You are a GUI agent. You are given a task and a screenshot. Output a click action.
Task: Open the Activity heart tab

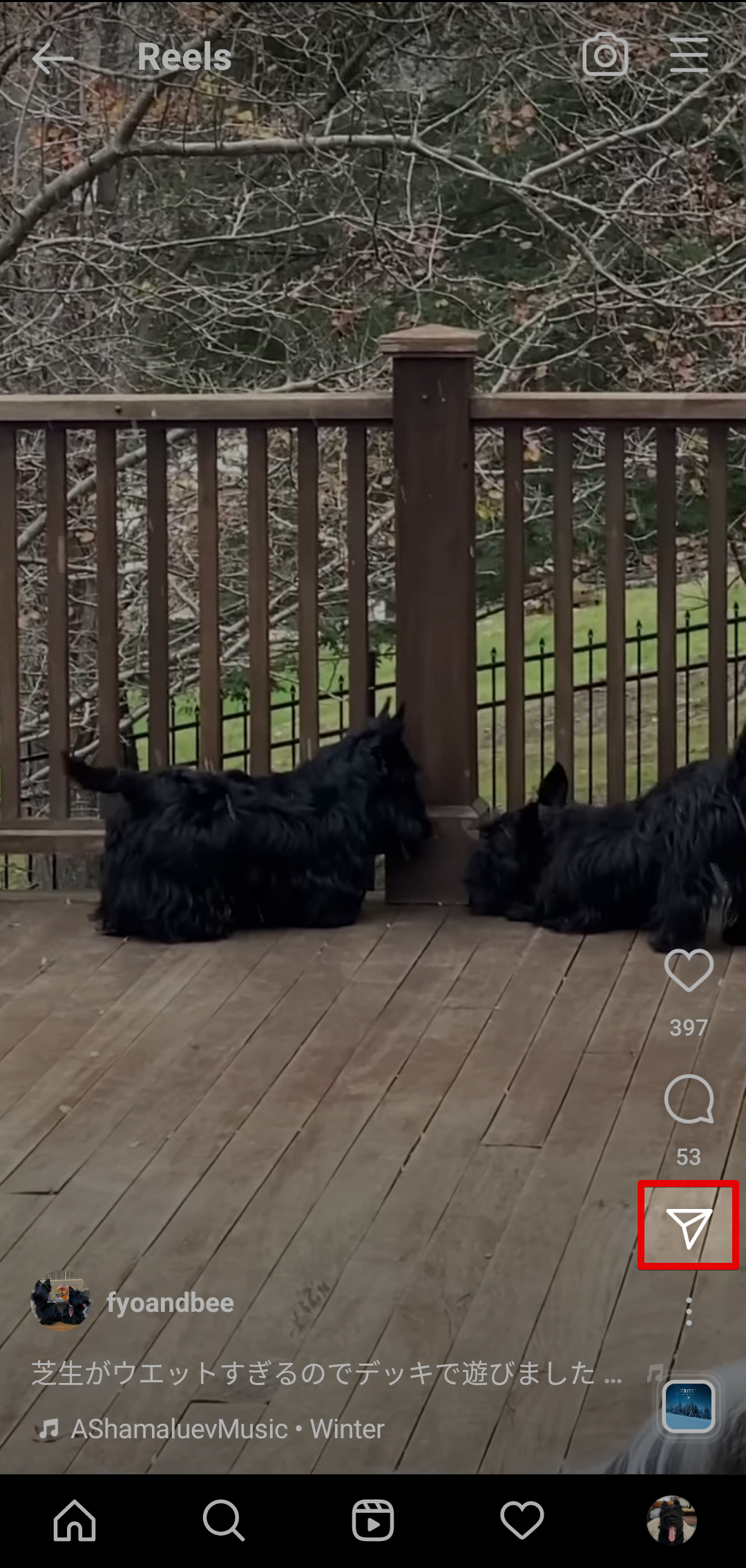(x=522, y=1521)
